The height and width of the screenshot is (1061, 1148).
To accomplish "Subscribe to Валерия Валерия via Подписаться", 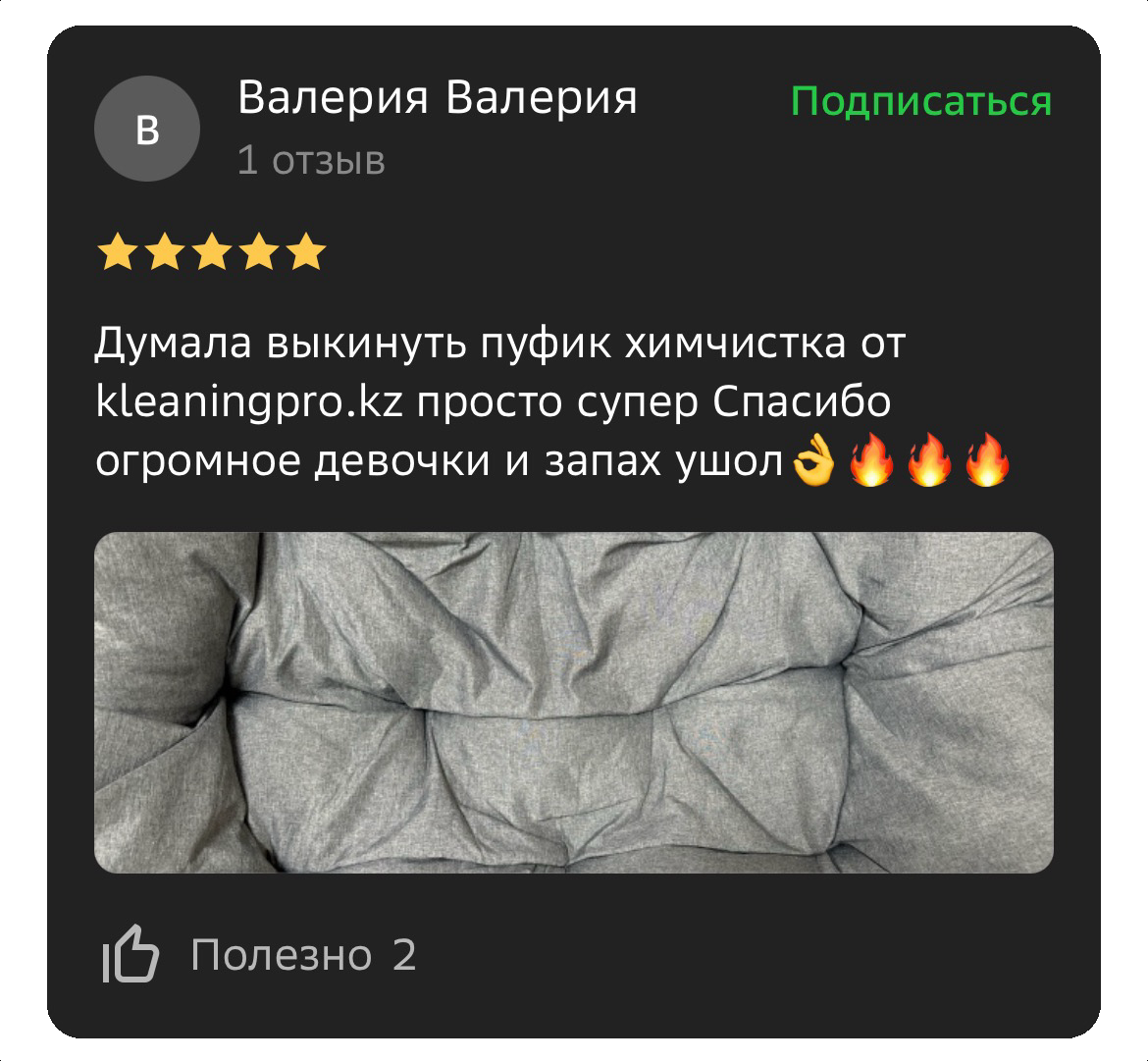I will coord(920,101).
